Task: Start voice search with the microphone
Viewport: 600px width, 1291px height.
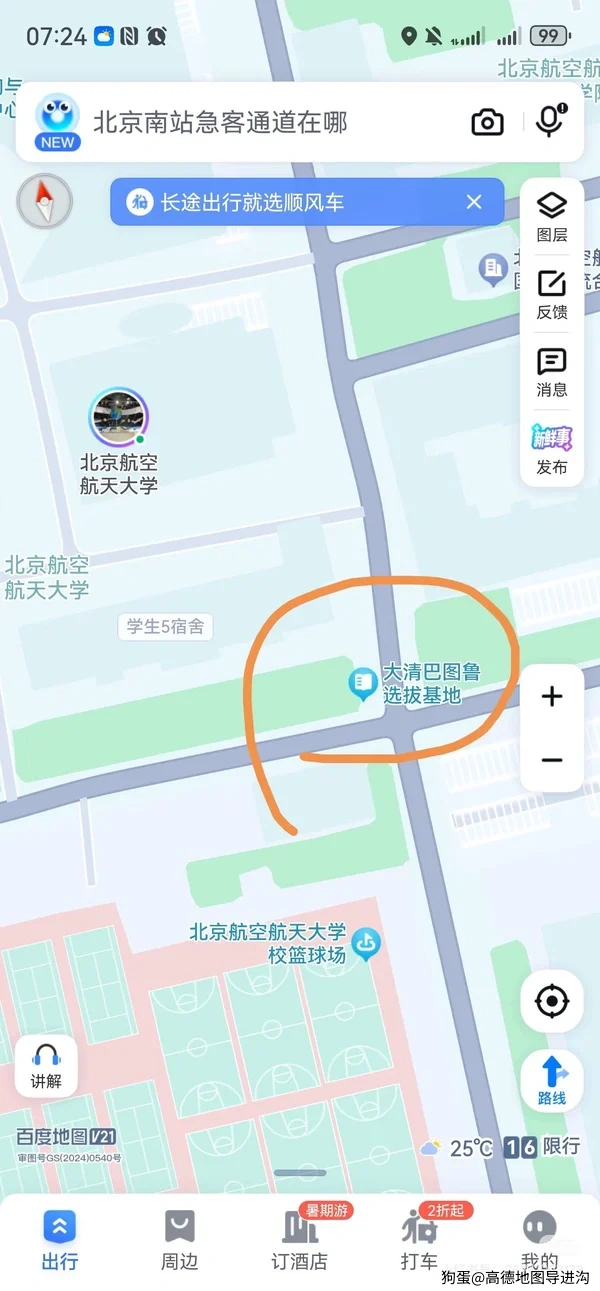Action: [549, 121]
